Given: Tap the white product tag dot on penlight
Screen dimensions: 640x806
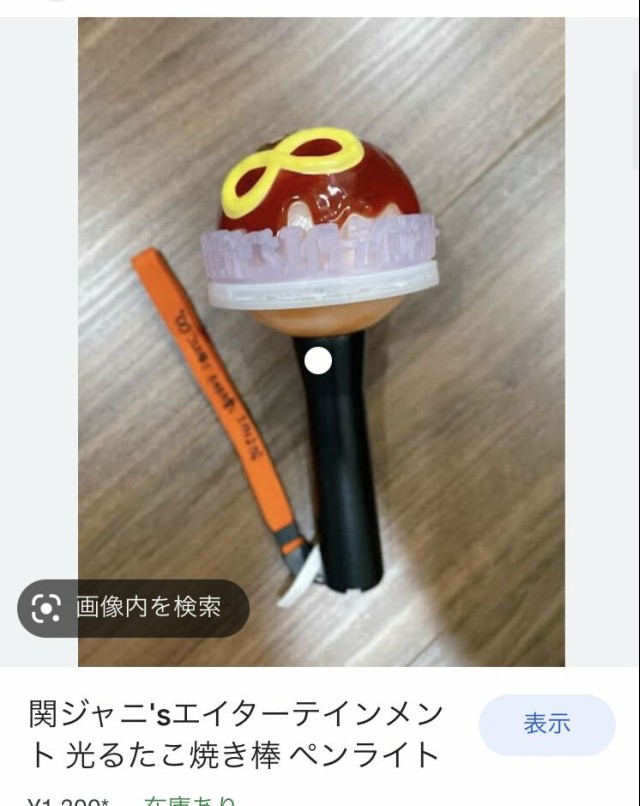Looking at the screenshot, I should click(318, 361).
